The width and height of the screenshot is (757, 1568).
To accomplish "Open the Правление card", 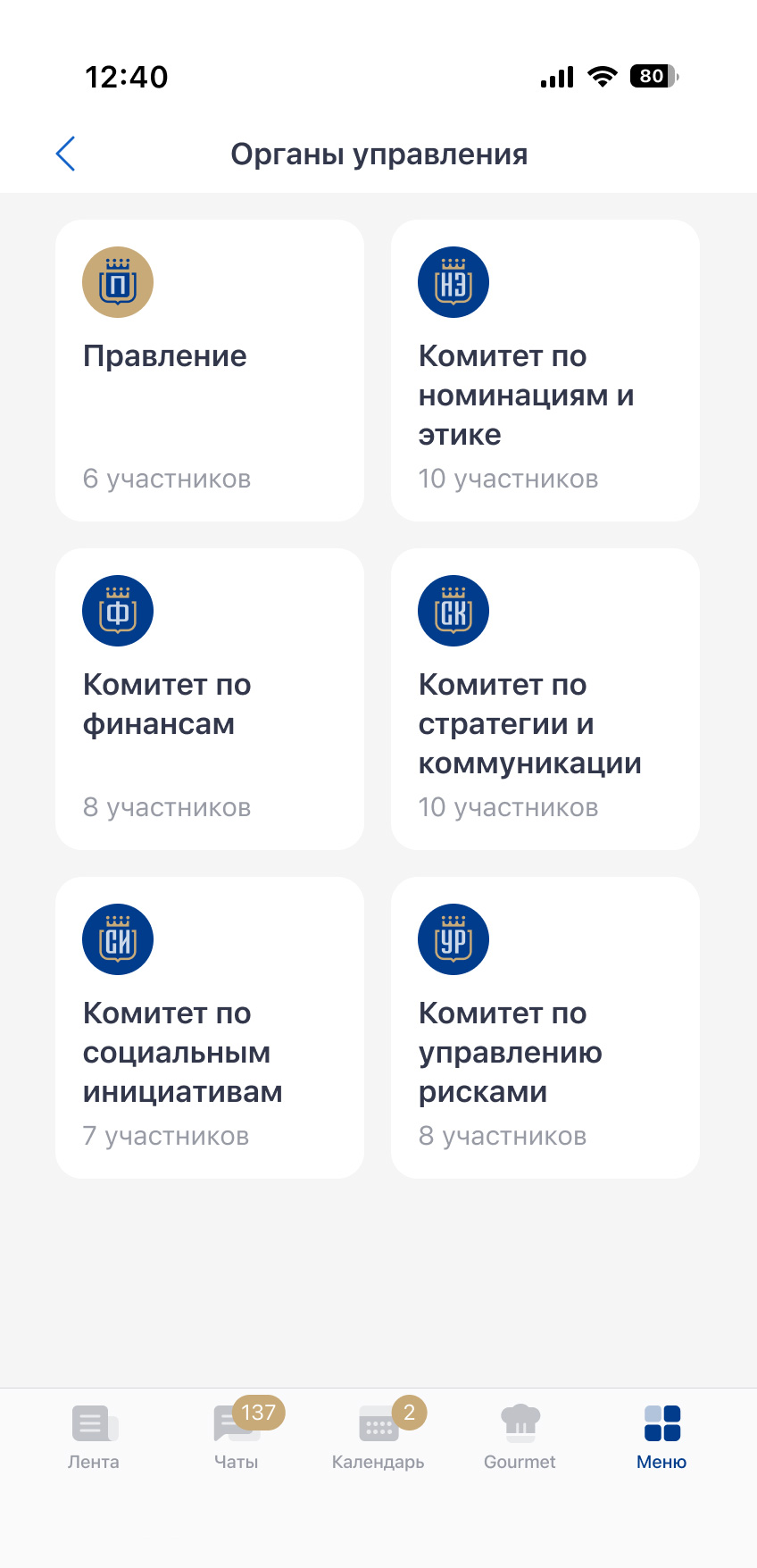I will pyautogui.click(x=210, y=371).
